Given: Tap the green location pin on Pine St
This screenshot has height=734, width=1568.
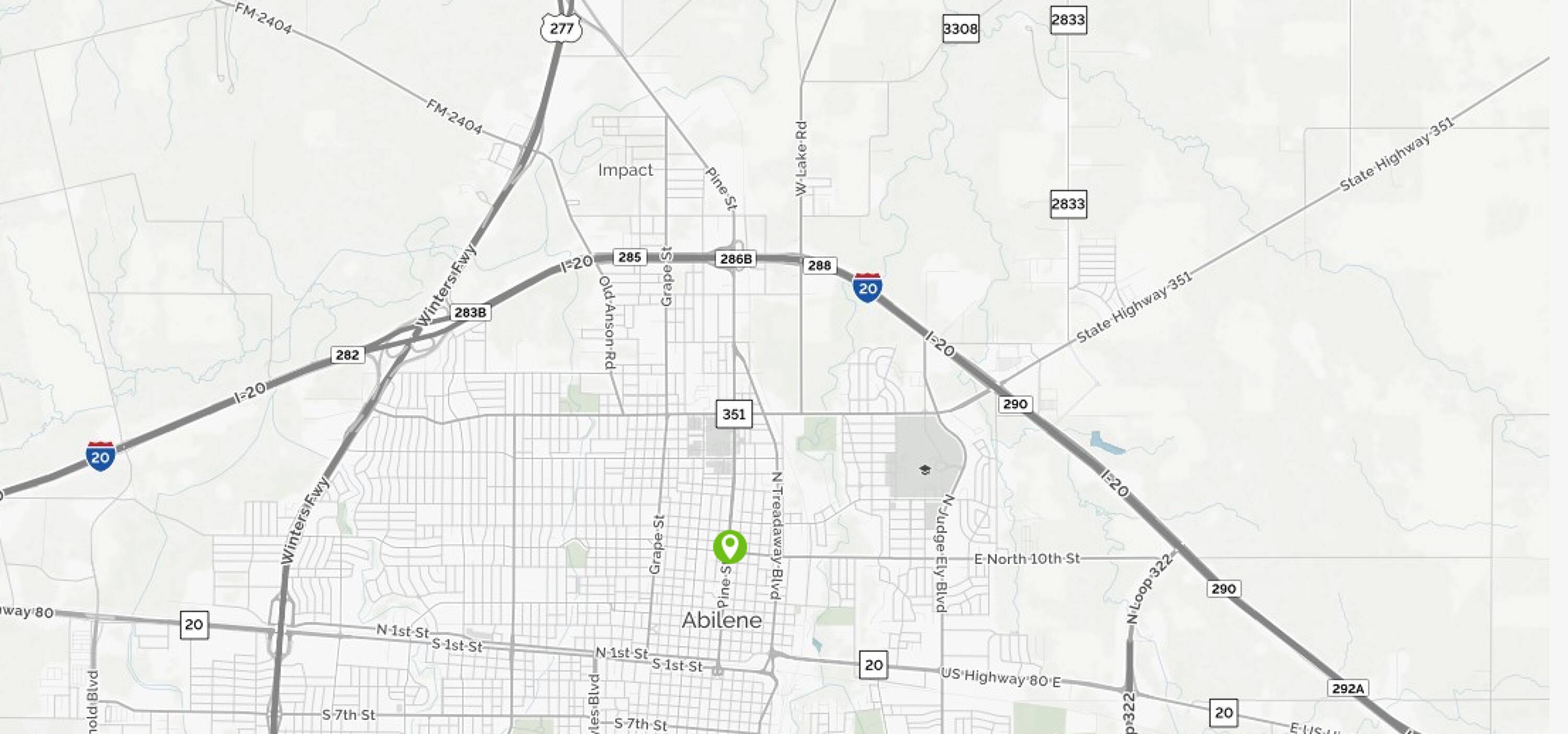Looking at the screenshot, I should click(x=729, y=545).
